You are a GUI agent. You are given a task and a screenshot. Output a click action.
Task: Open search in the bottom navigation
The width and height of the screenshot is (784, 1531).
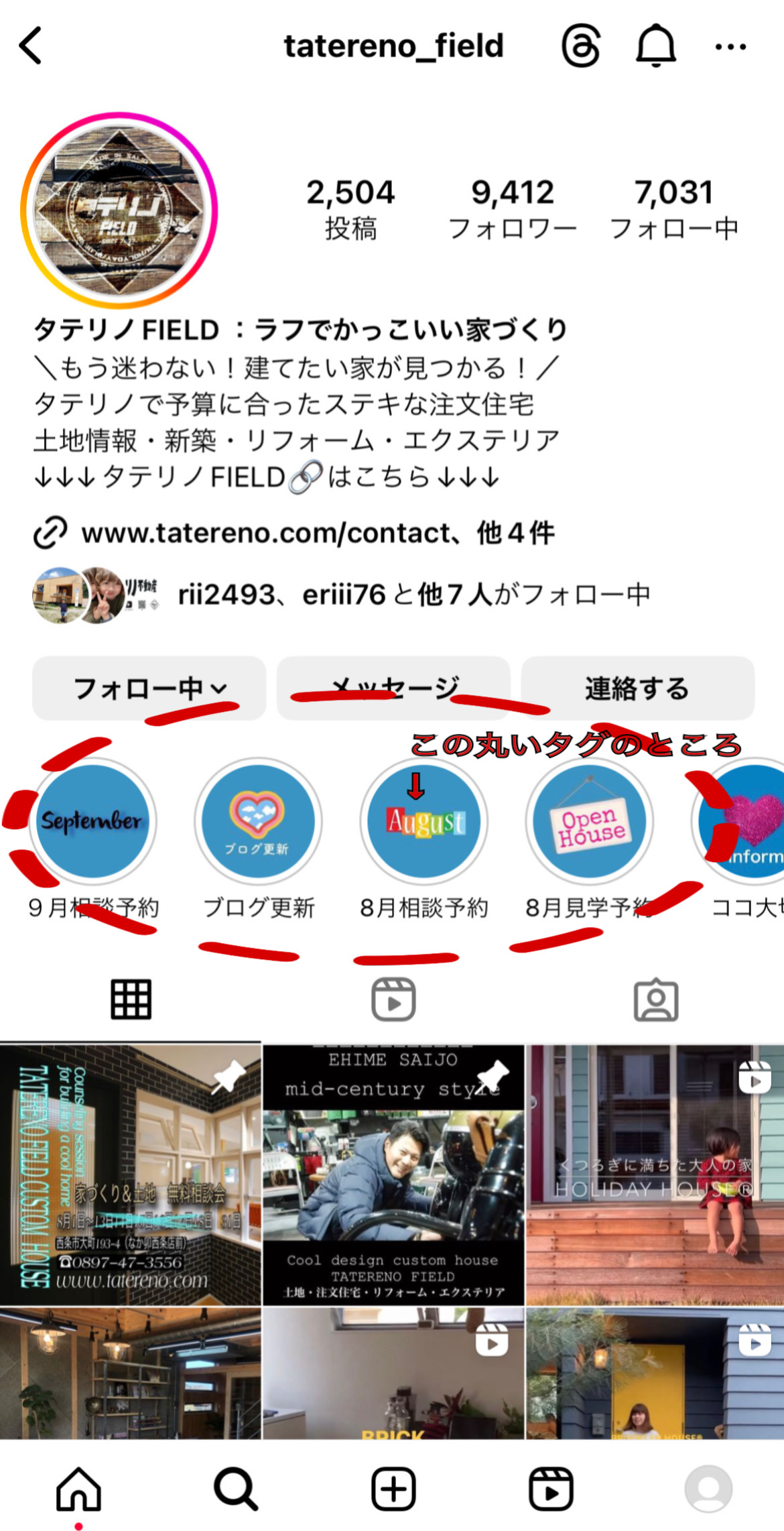(x=236, y=1489)
